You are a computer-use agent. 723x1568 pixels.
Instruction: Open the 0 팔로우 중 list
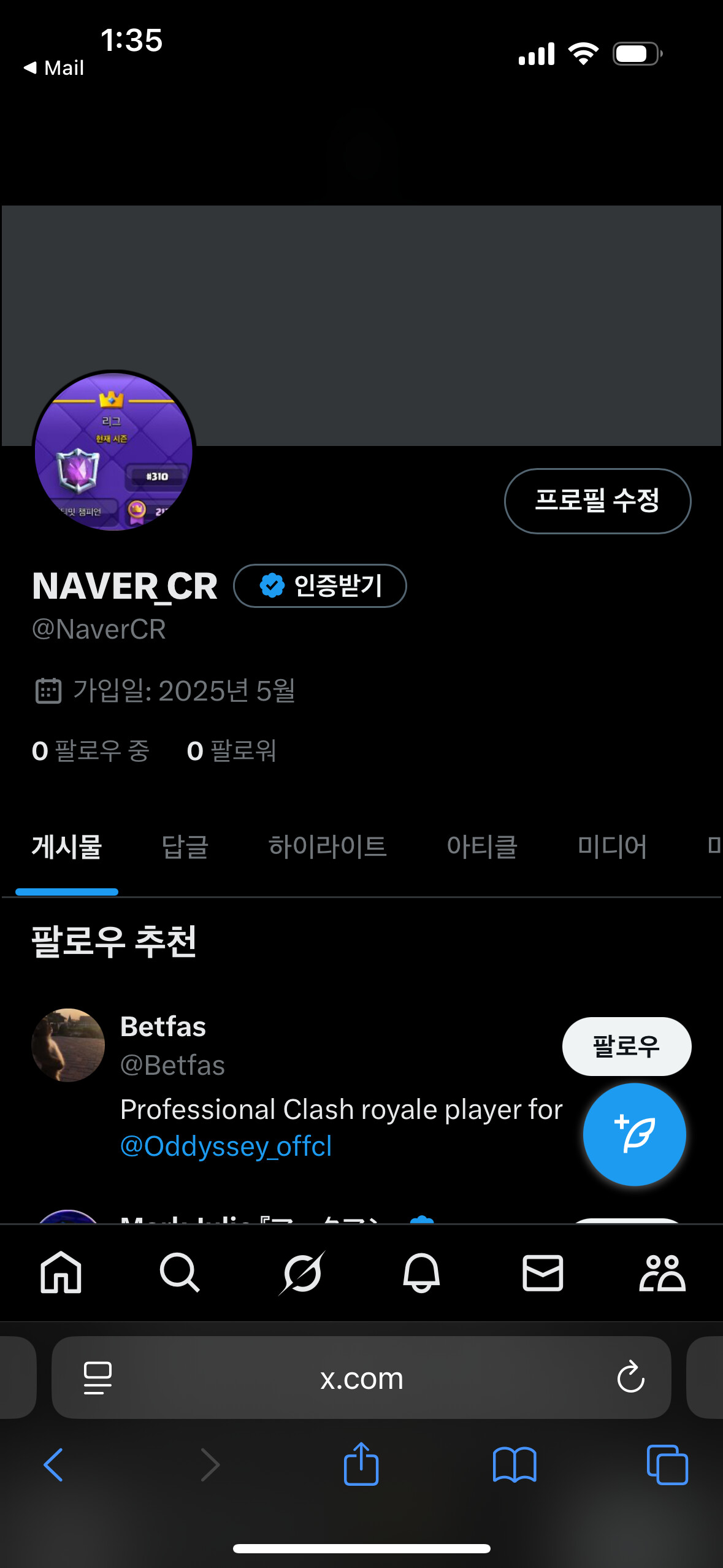coord(91,750)
